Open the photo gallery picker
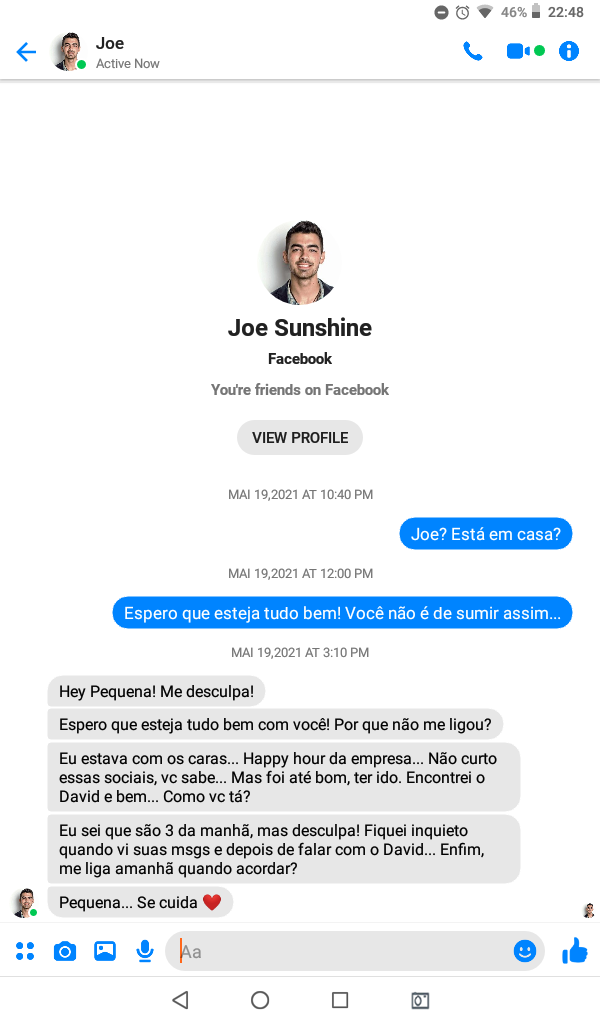Image resolution: width=600 pixels, height=1024 pixels. click(105, 951)
